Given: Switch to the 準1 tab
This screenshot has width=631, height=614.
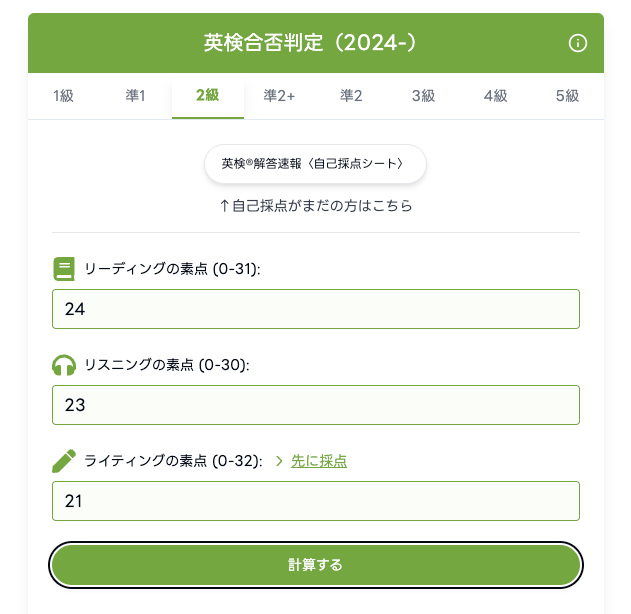Looking at the screenshot, I should tap(136, 96).
